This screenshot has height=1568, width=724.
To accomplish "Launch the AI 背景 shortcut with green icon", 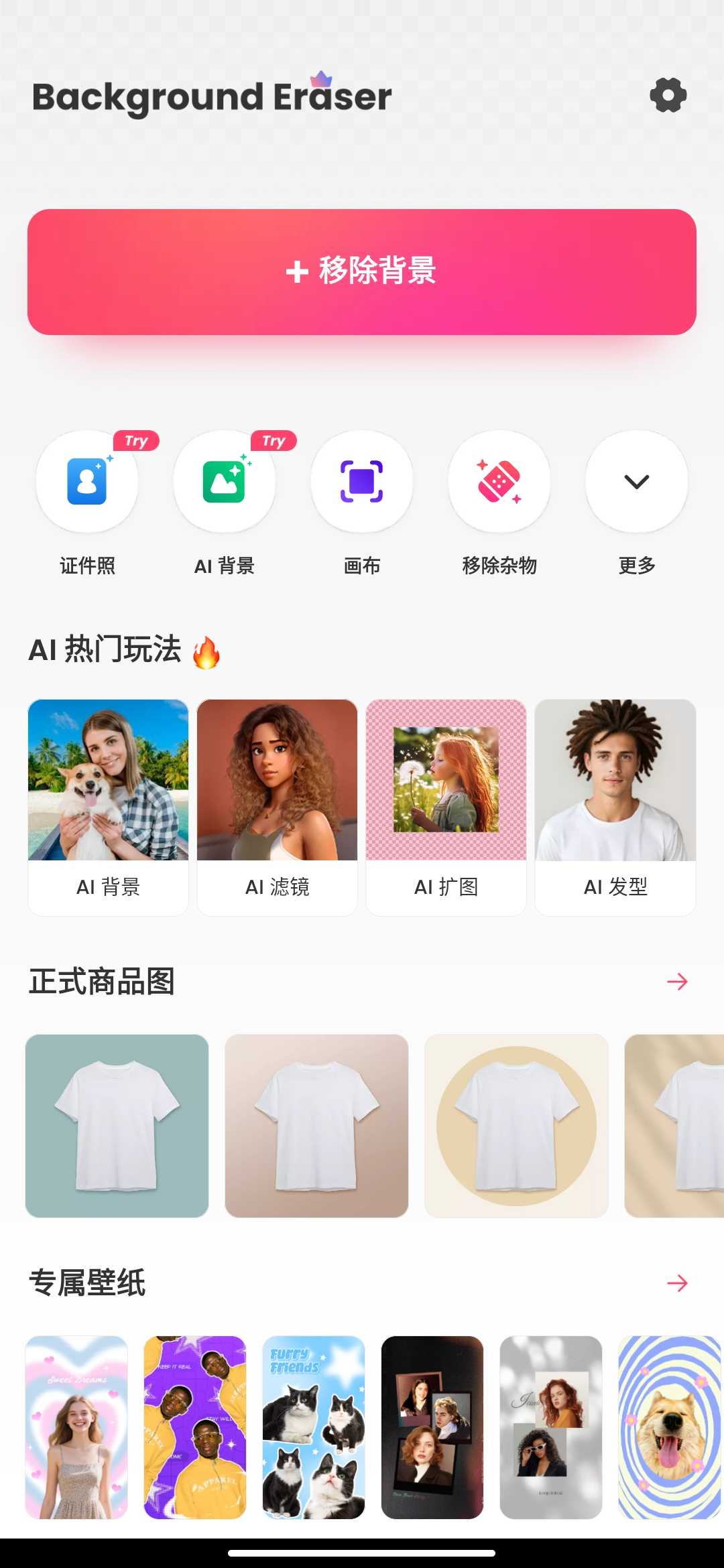I will (225, 482).
